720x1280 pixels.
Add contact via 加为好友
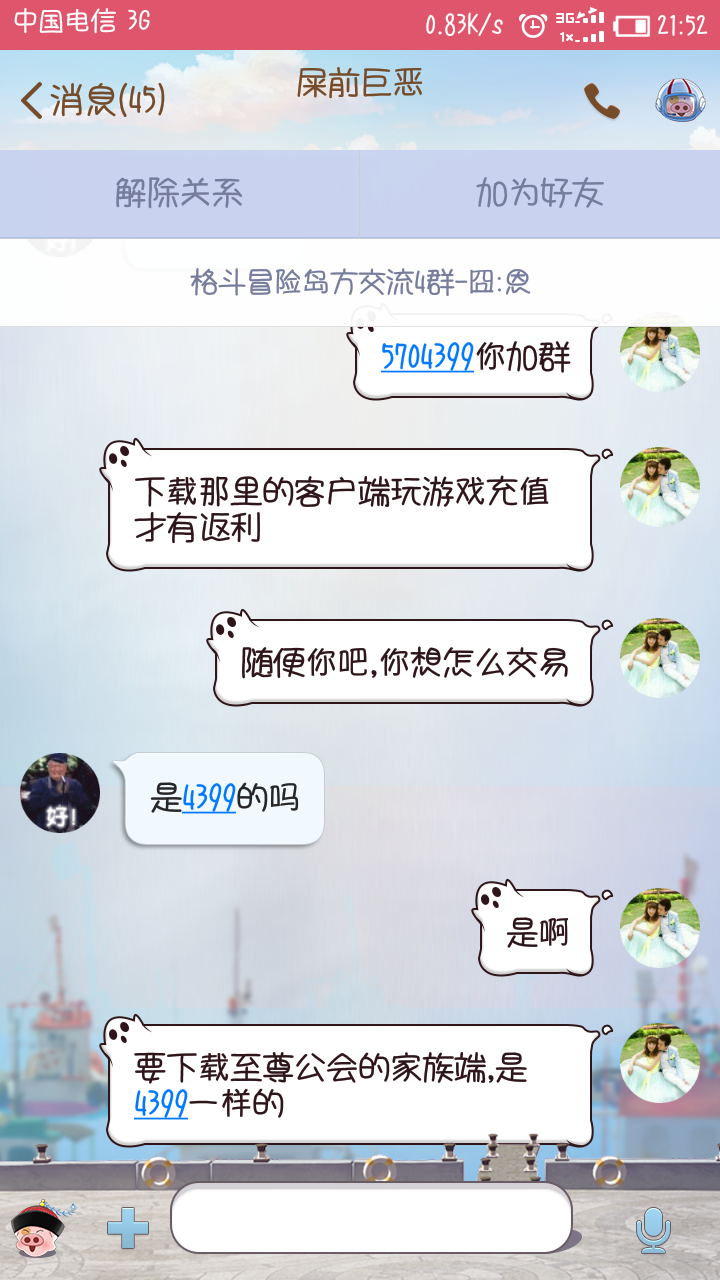tap(540, 194)
